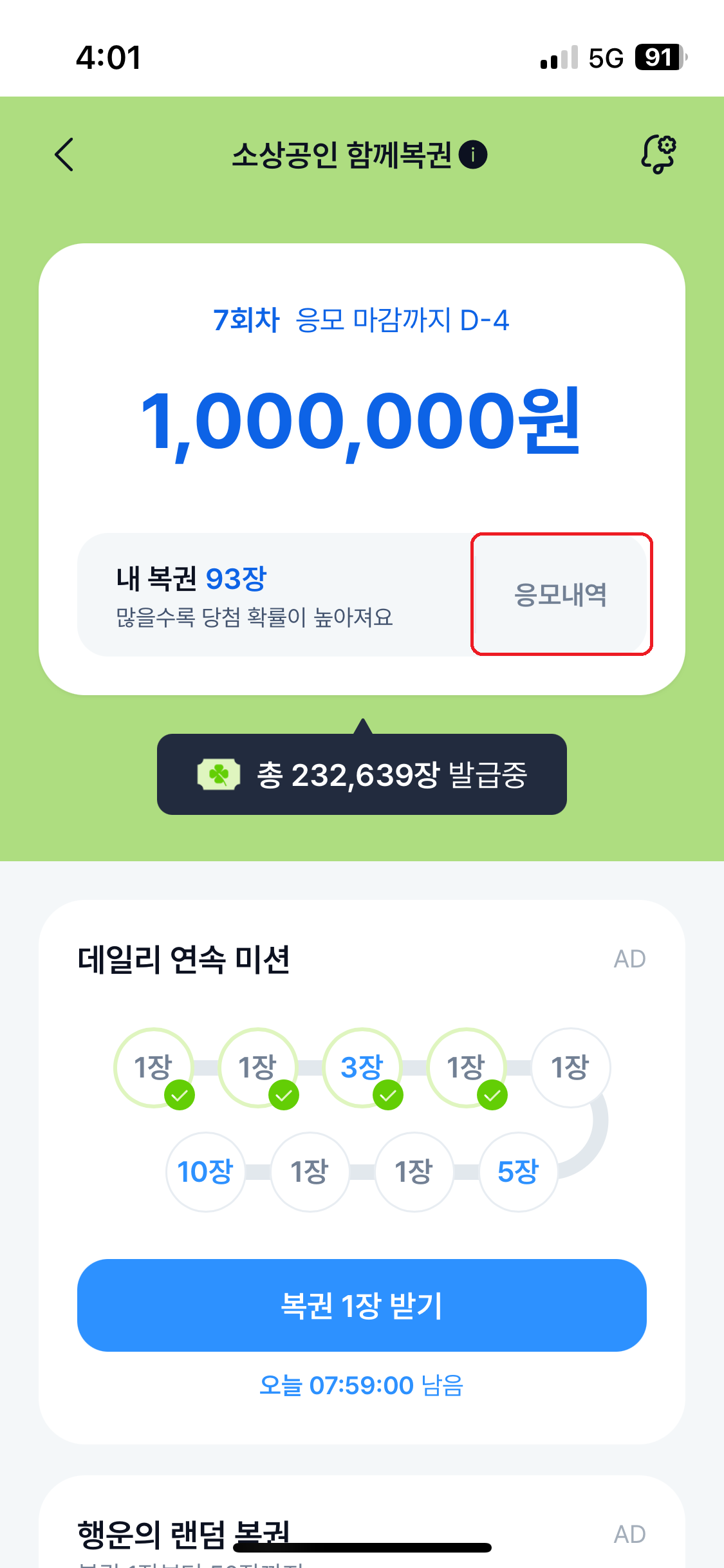Open the info icon beside 소상공인 함께복권
This screenshot has height=1568, width=724.
[473, 154]
